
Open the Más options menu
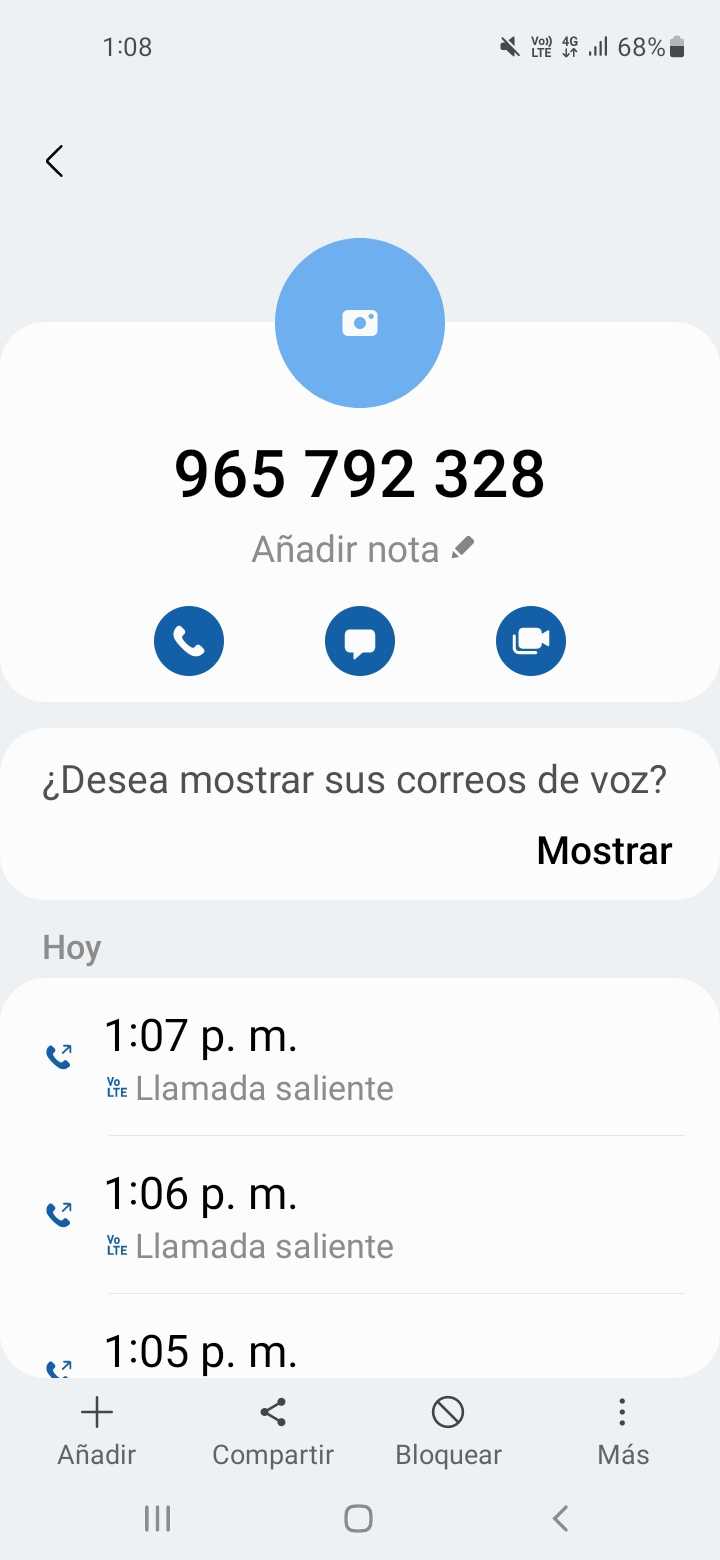[x=623, y=1432]
